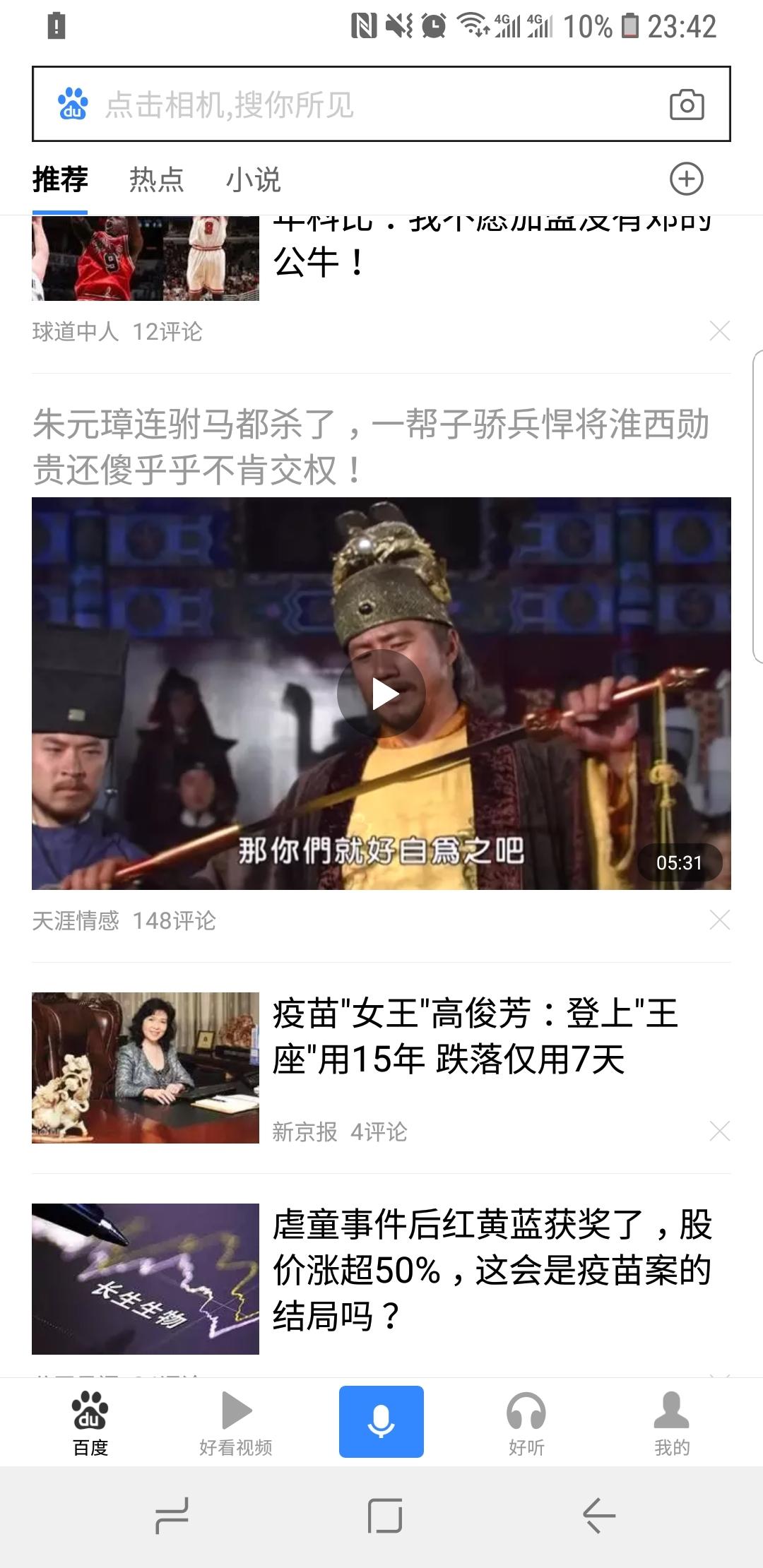Select the 百度 home tab
This screenshot has height=1568, width=763.
90,1423
